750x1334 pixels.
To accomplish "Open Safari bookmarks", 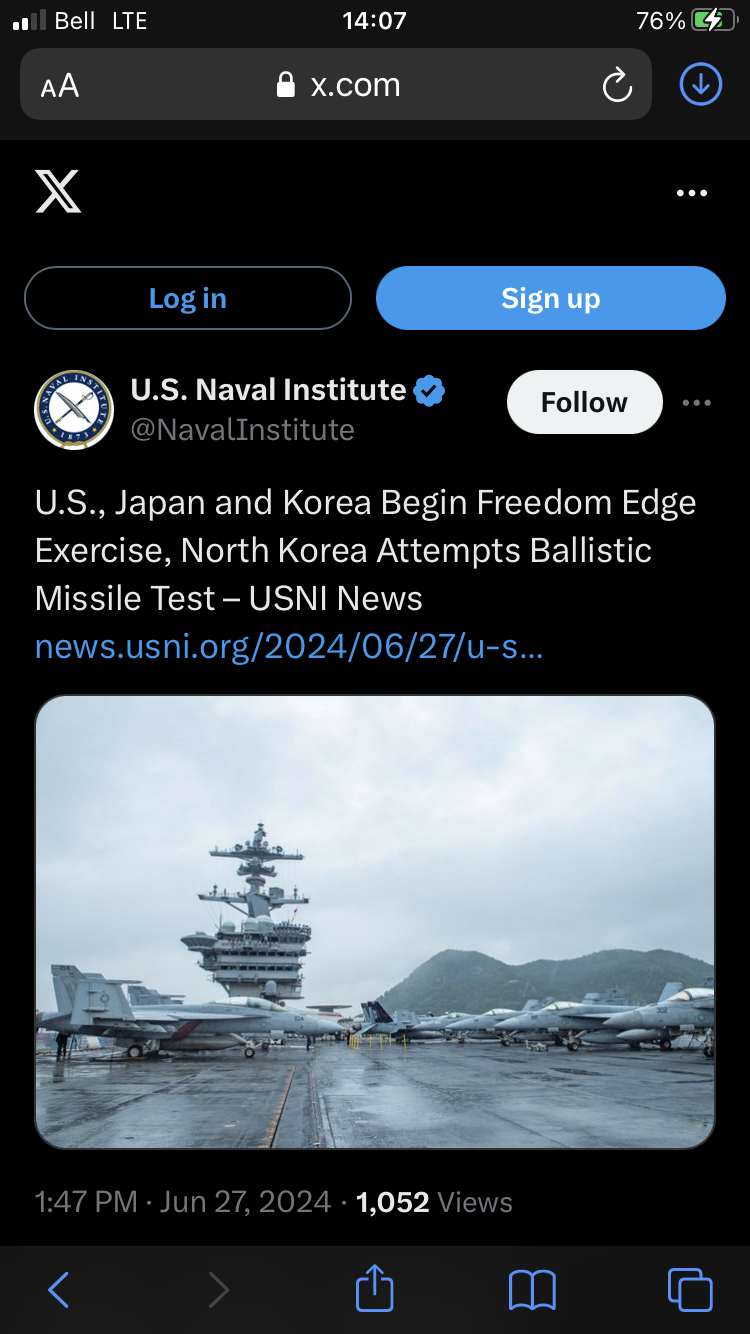I will click(532, 1290).
